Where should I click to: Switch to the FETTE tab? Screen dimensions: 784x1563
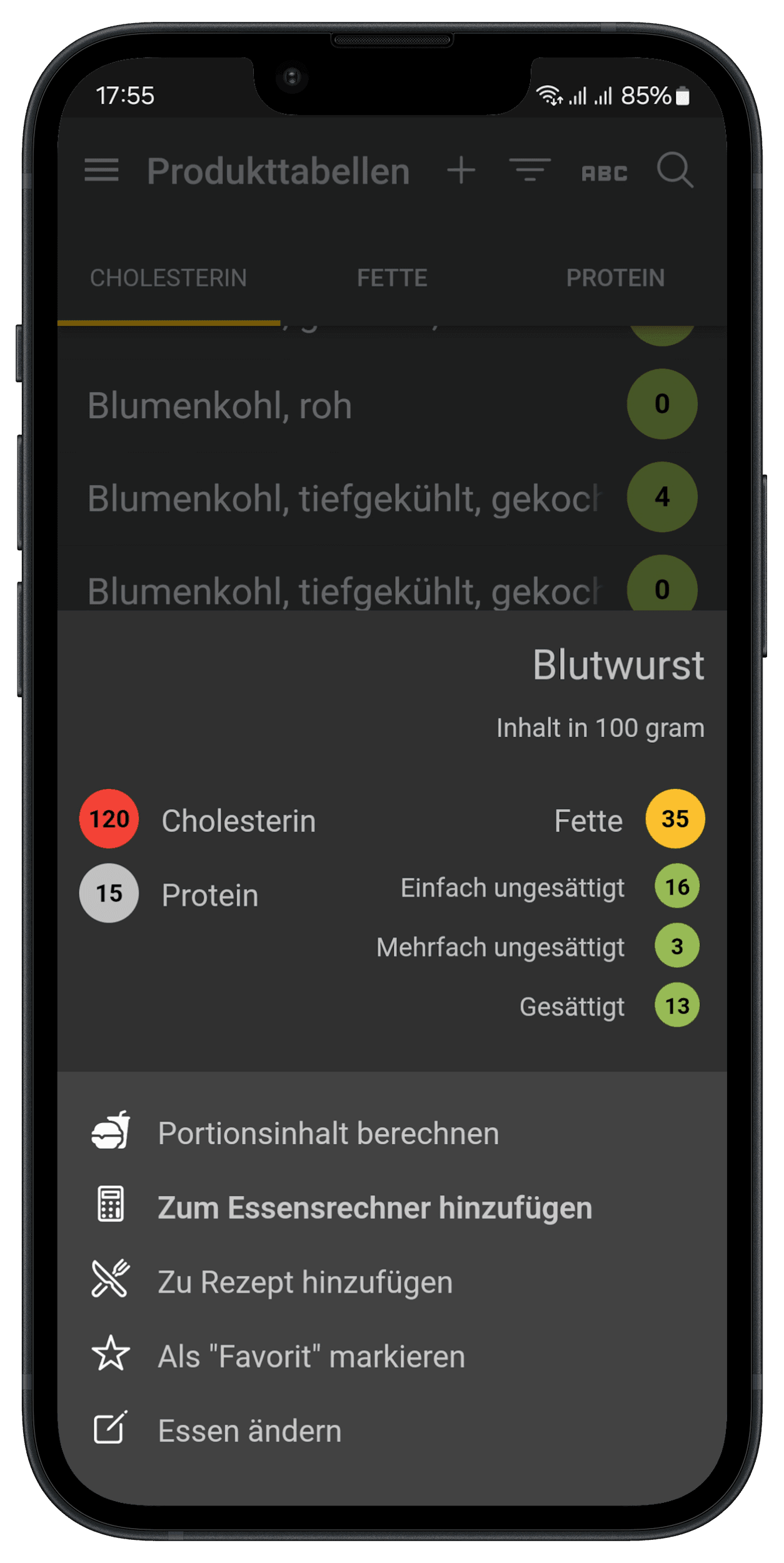[393, 278]
